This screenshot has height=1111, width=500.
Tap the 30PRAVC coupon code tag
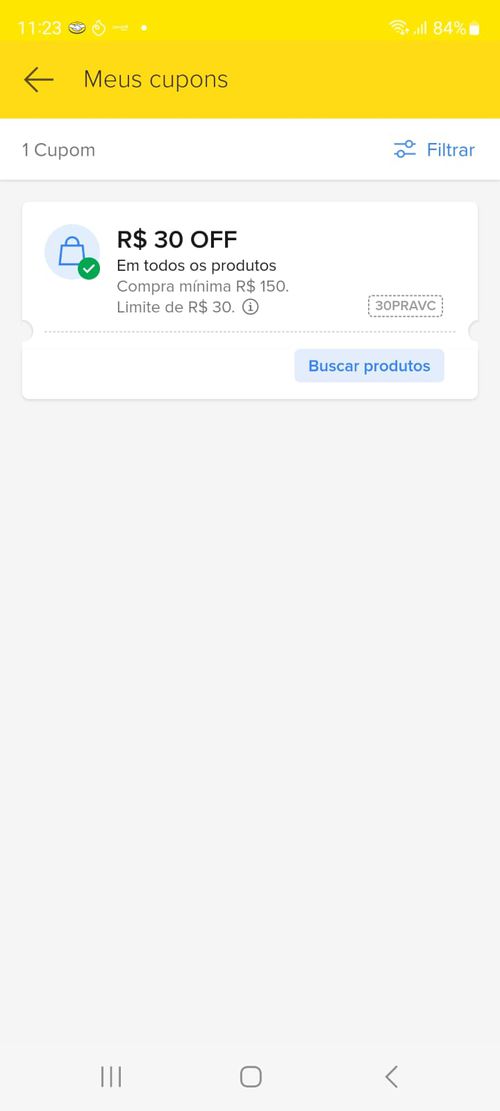point(405,306)
